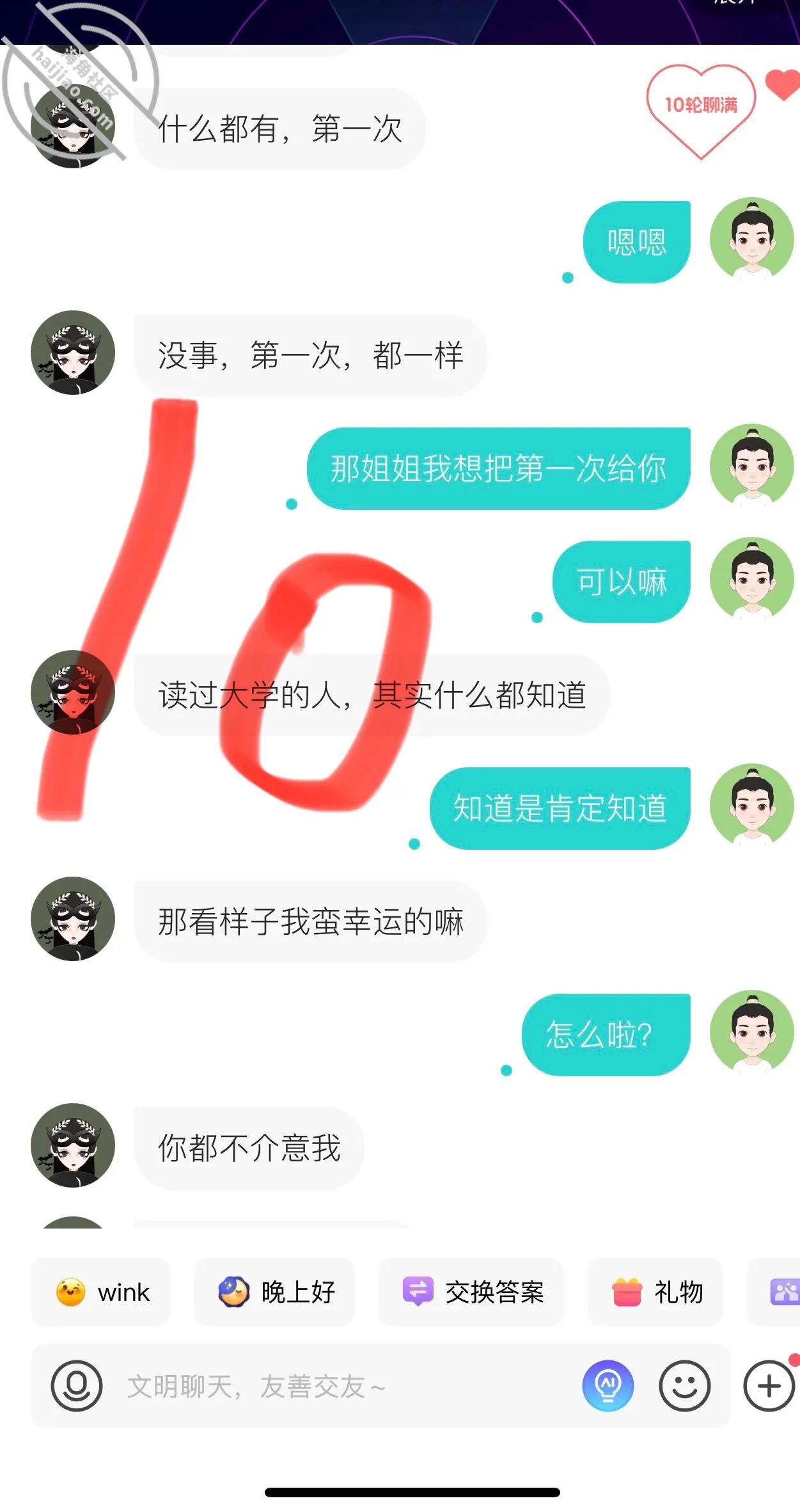Open the masked girl's avatar beside 你都不介意我
The image size is (800, 1512).
click(x=73, y=1145)
